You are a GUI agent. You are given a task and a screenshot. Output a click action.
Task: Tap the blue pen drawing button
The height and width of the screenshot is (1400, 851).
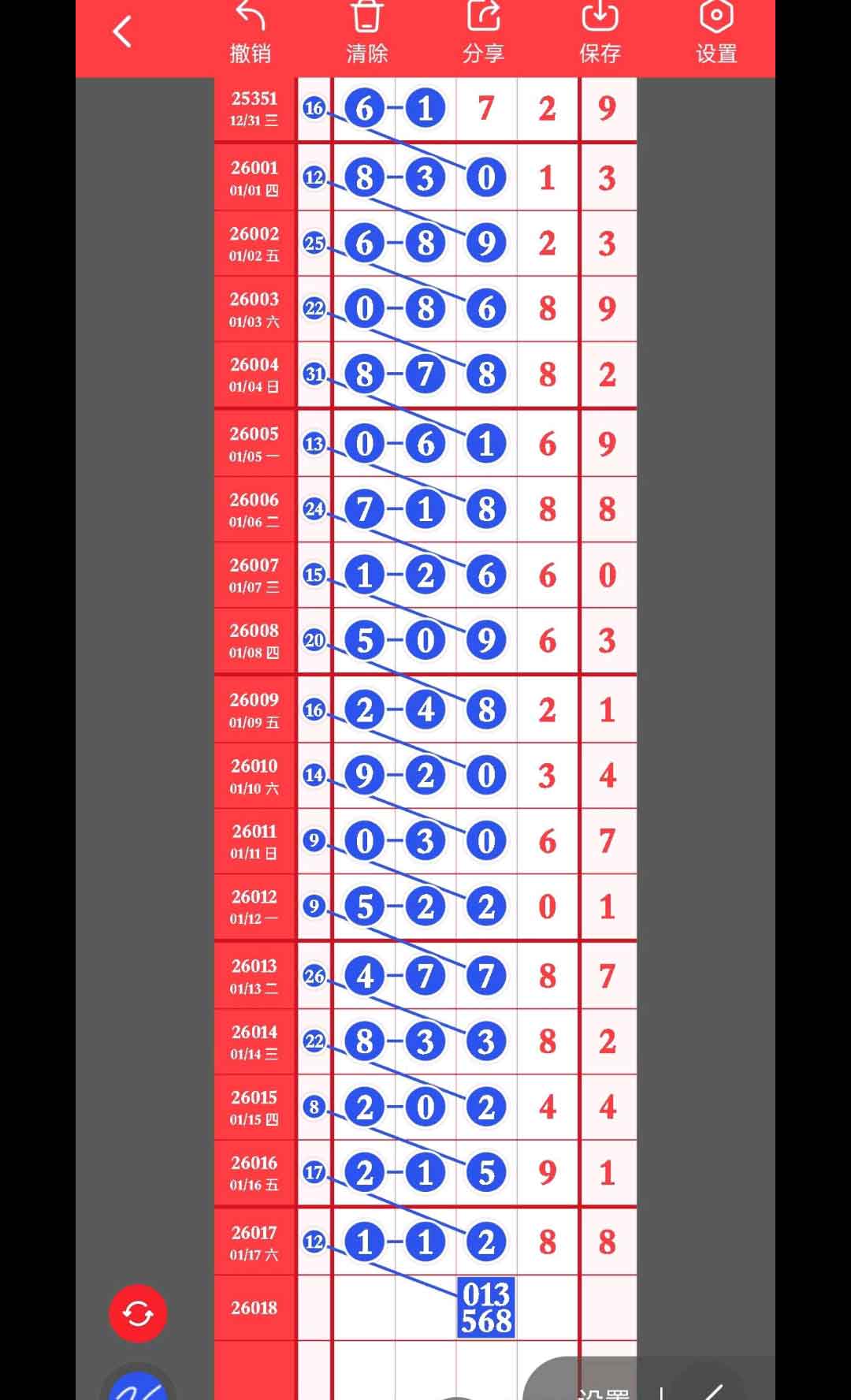click(139, 1386)
